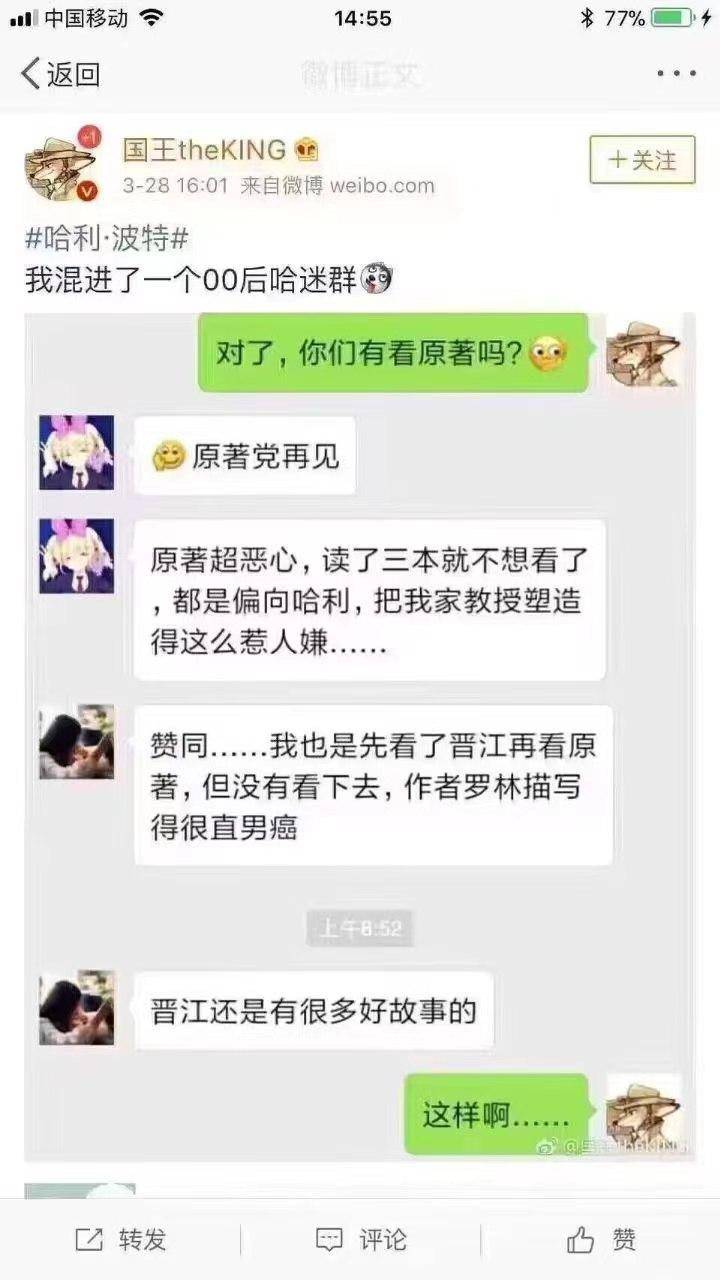The height and width of the screenshot is (1280, 720).
Task: Open 国王theKING's profile avatar
Action: tap(61, 165)
